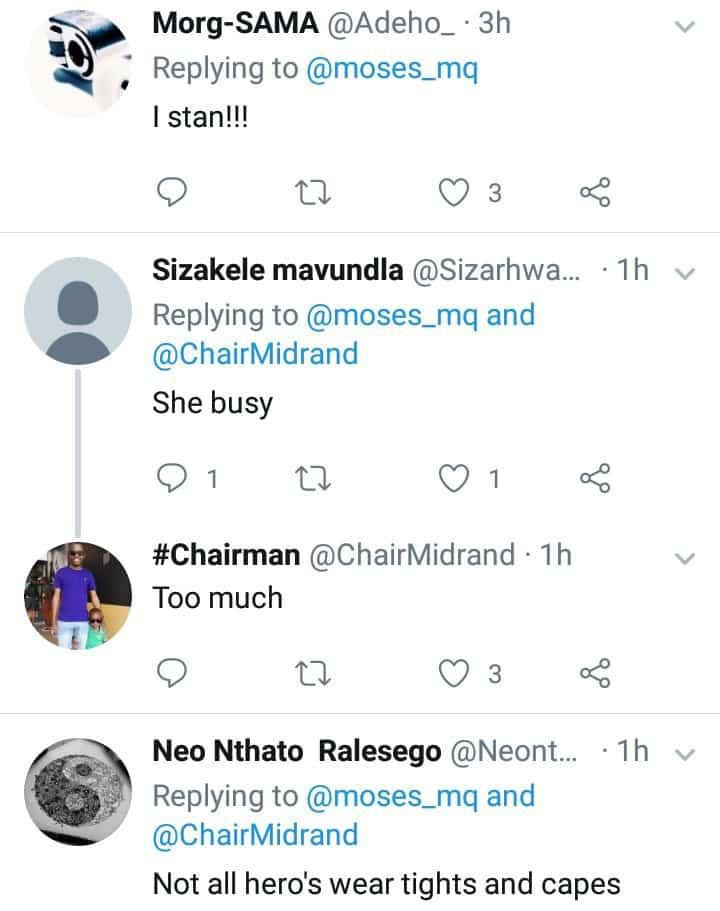Like #Chairman's "Too much" tweet
The image size is (720, 911).
(456, 674)
